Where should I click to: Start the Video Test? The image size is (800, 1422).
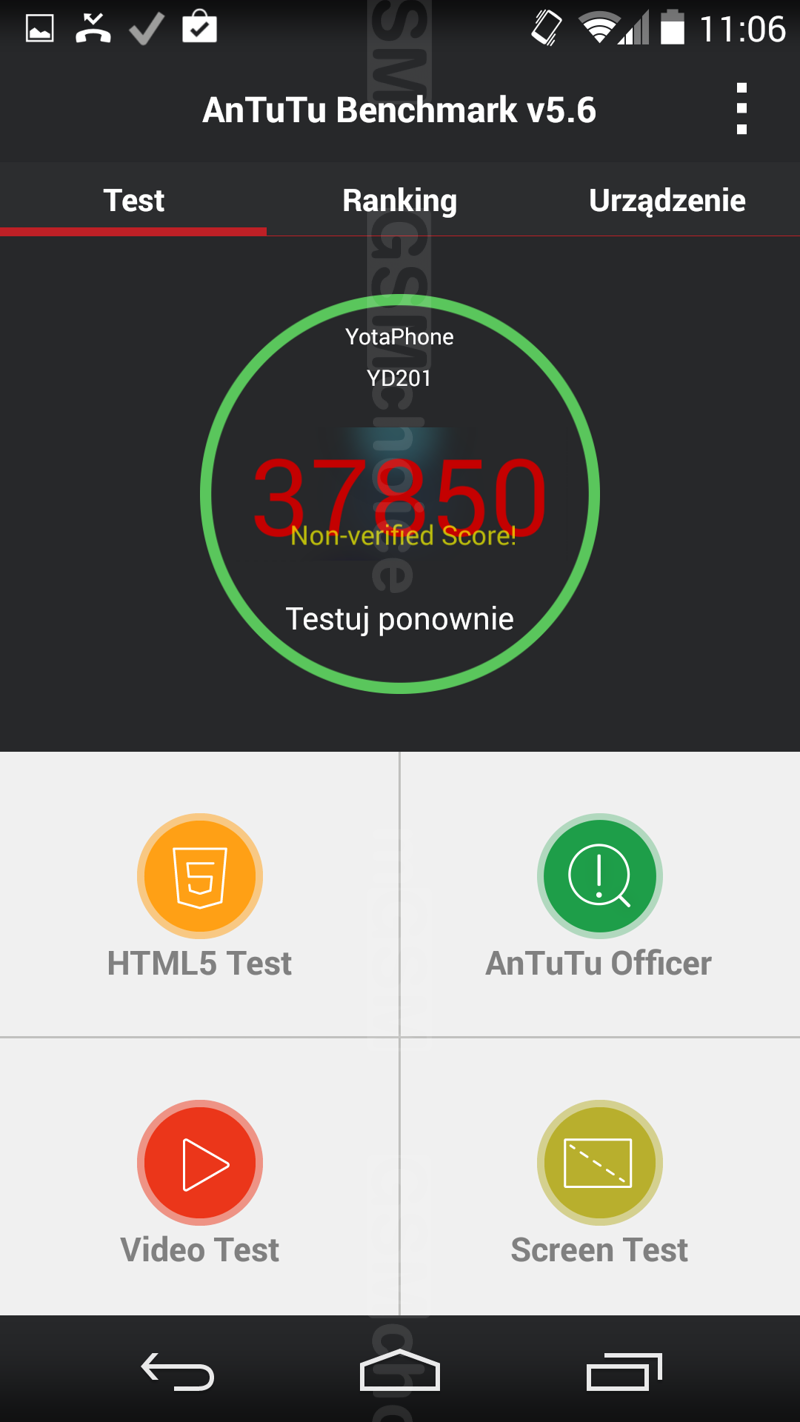(x=200, y=1177)
